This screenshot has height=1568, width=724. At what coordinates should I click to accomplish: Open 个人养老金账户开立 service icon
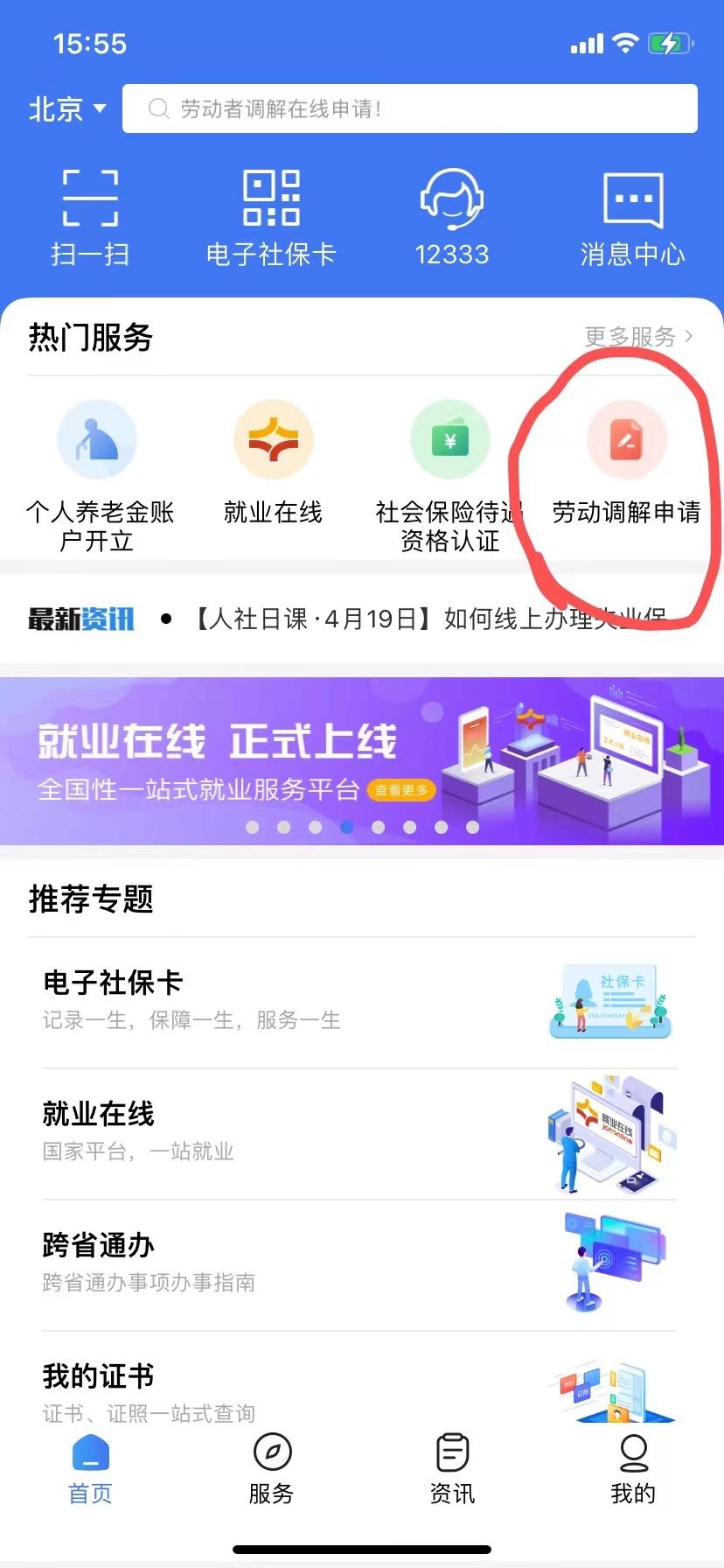click(x=97, y=439)
